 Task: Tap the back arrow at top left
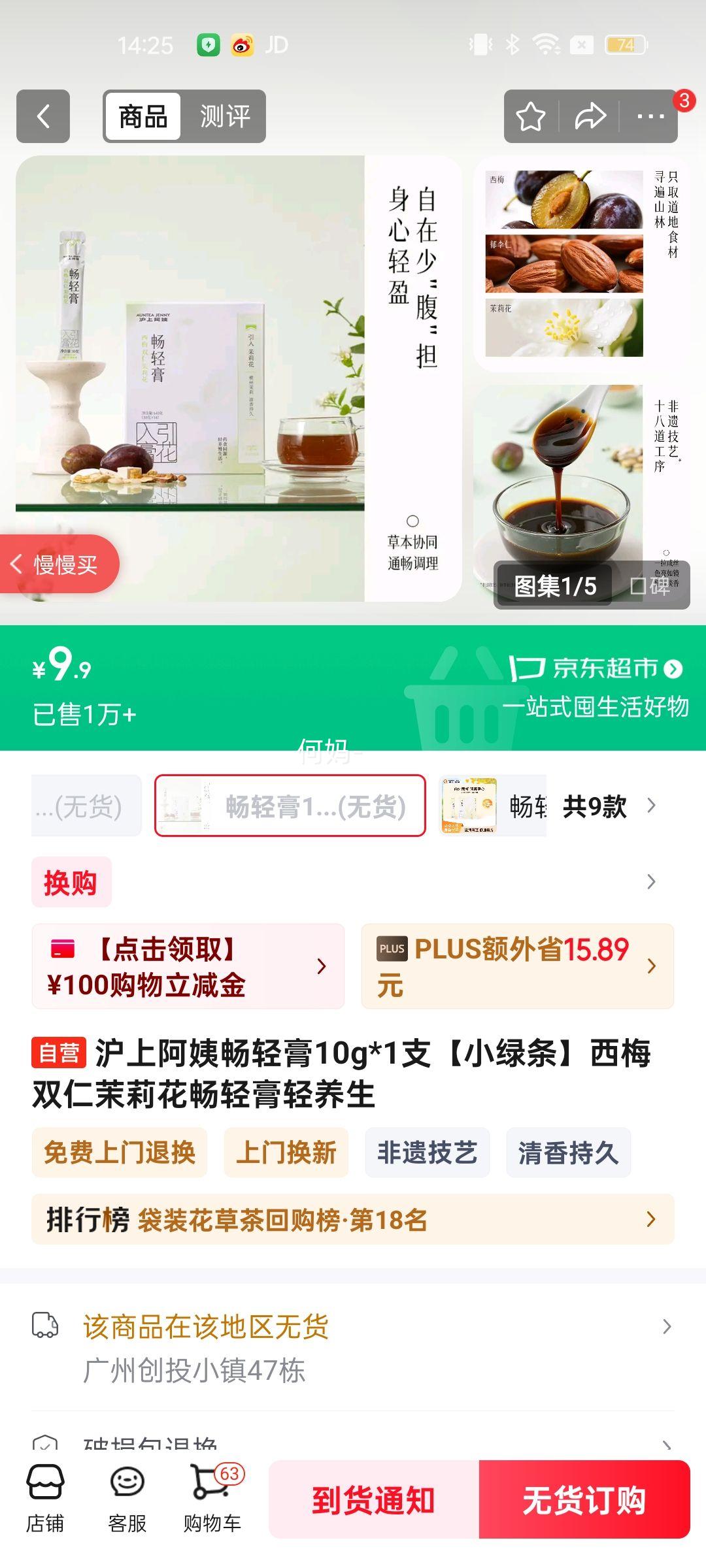coord(43,116)
